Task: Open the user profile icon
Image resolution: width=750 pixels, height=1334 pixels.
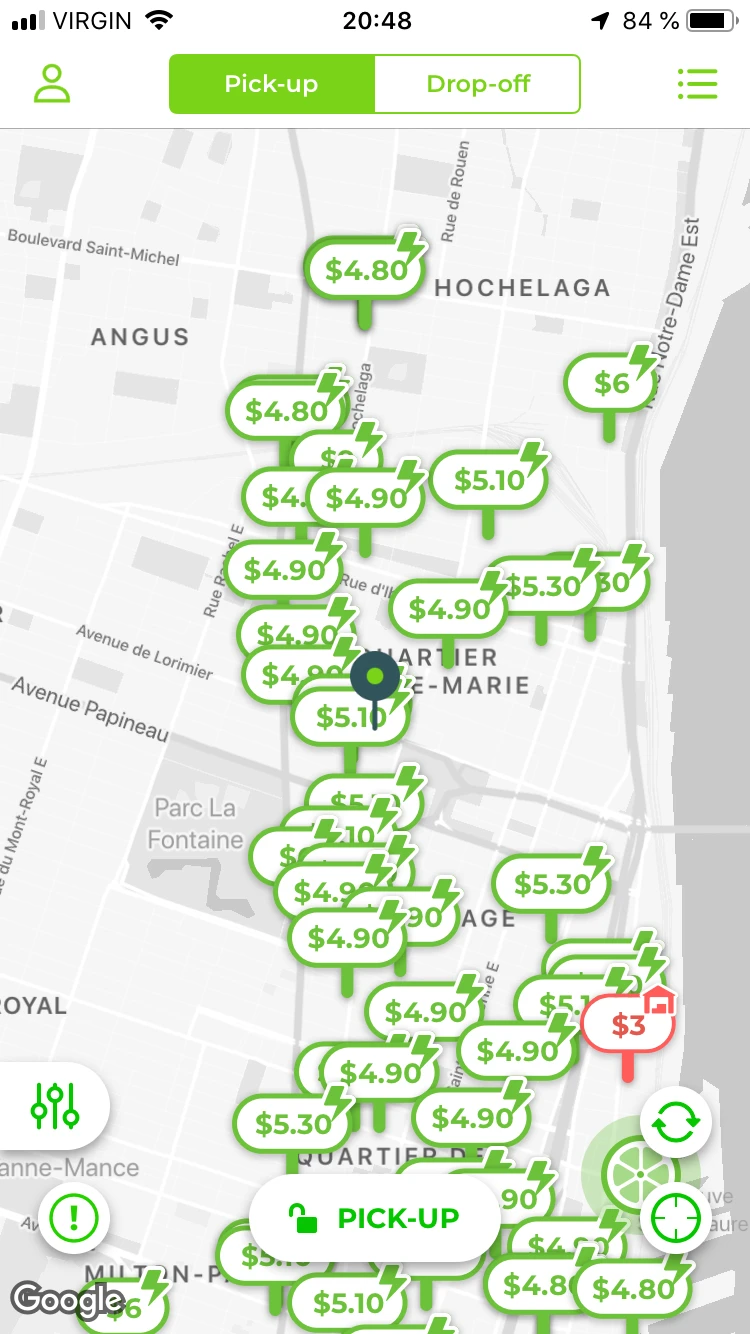Action: [x=52, y=84]
